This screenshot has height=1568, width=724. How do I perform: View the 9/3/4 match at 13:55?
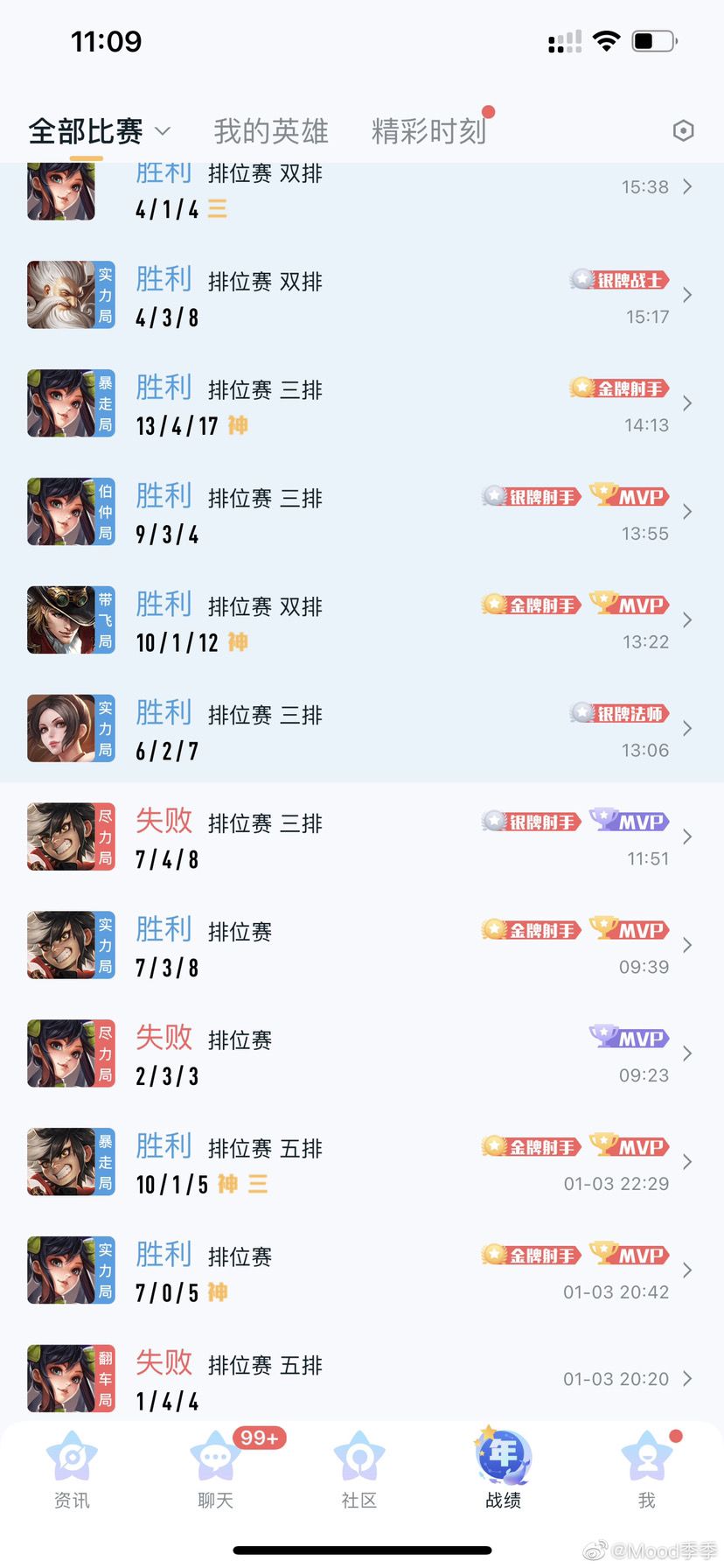pyautogui.click(x=362, y=512)
